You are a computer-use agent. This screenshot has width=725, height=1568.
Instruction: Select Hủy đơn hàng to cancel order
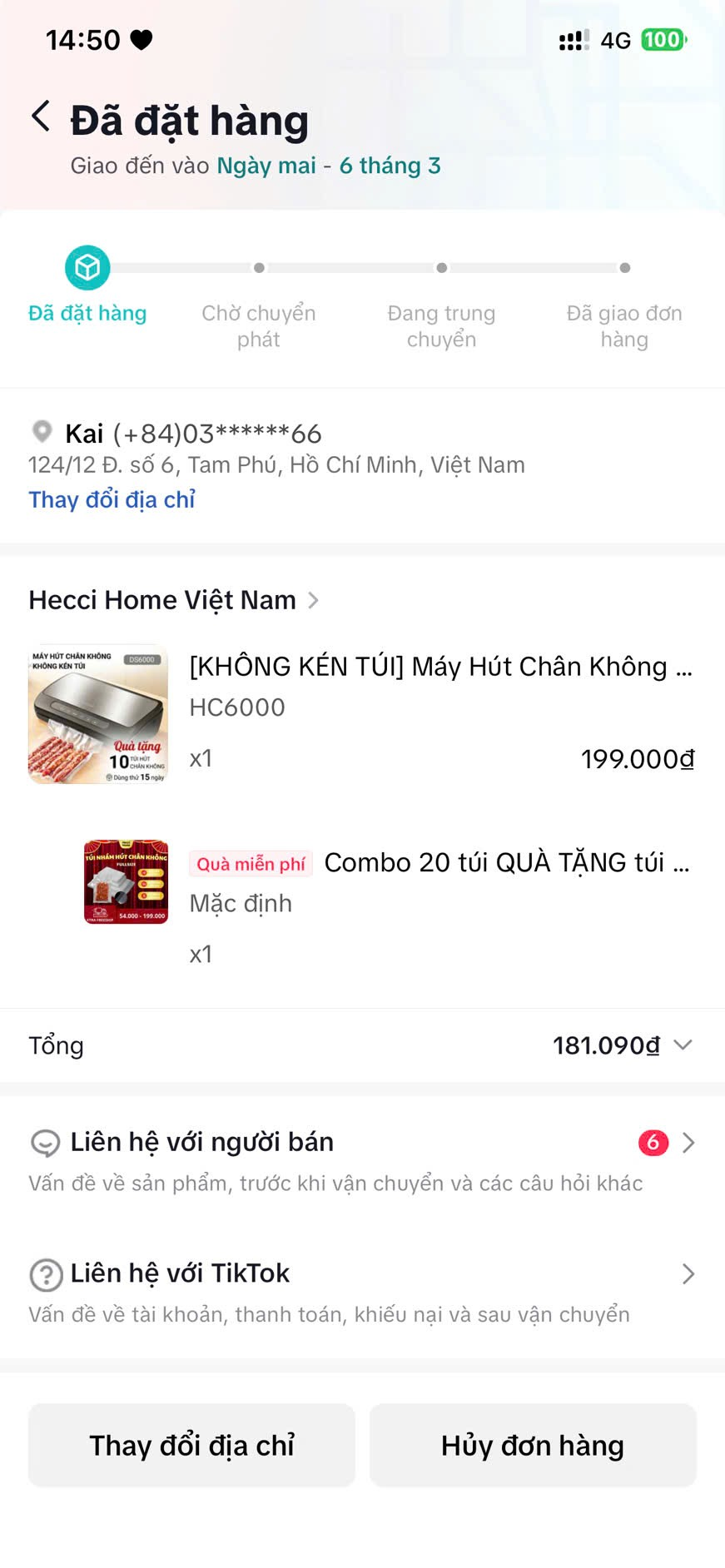point(532,1446)
